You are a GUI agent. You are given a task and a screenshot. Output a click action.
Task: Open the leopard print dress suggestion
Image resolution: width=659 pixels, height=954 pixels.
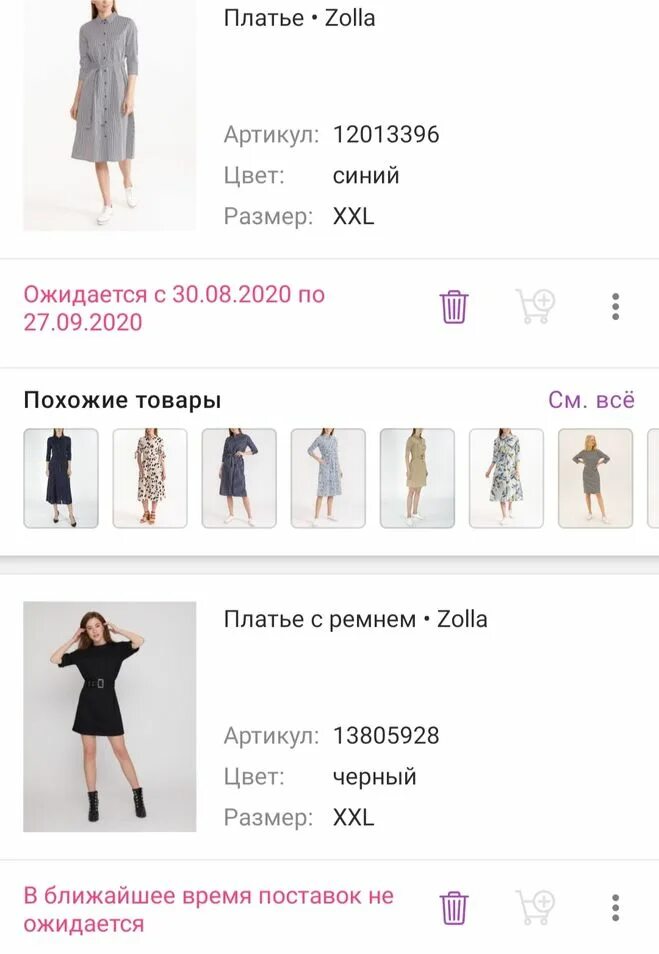(150, 478)
